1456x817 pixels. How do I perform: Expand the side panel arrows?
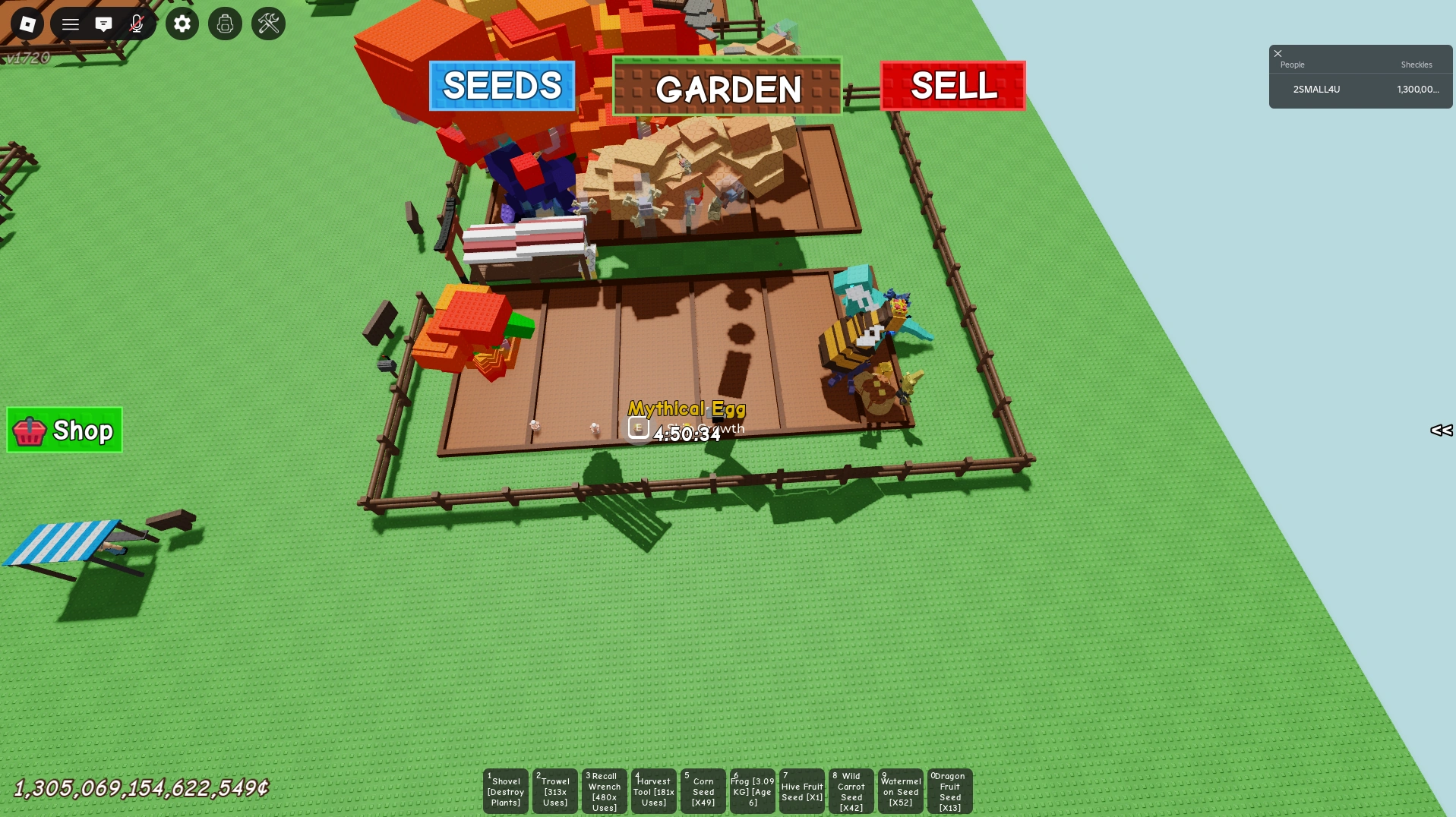click(1441, 431)
